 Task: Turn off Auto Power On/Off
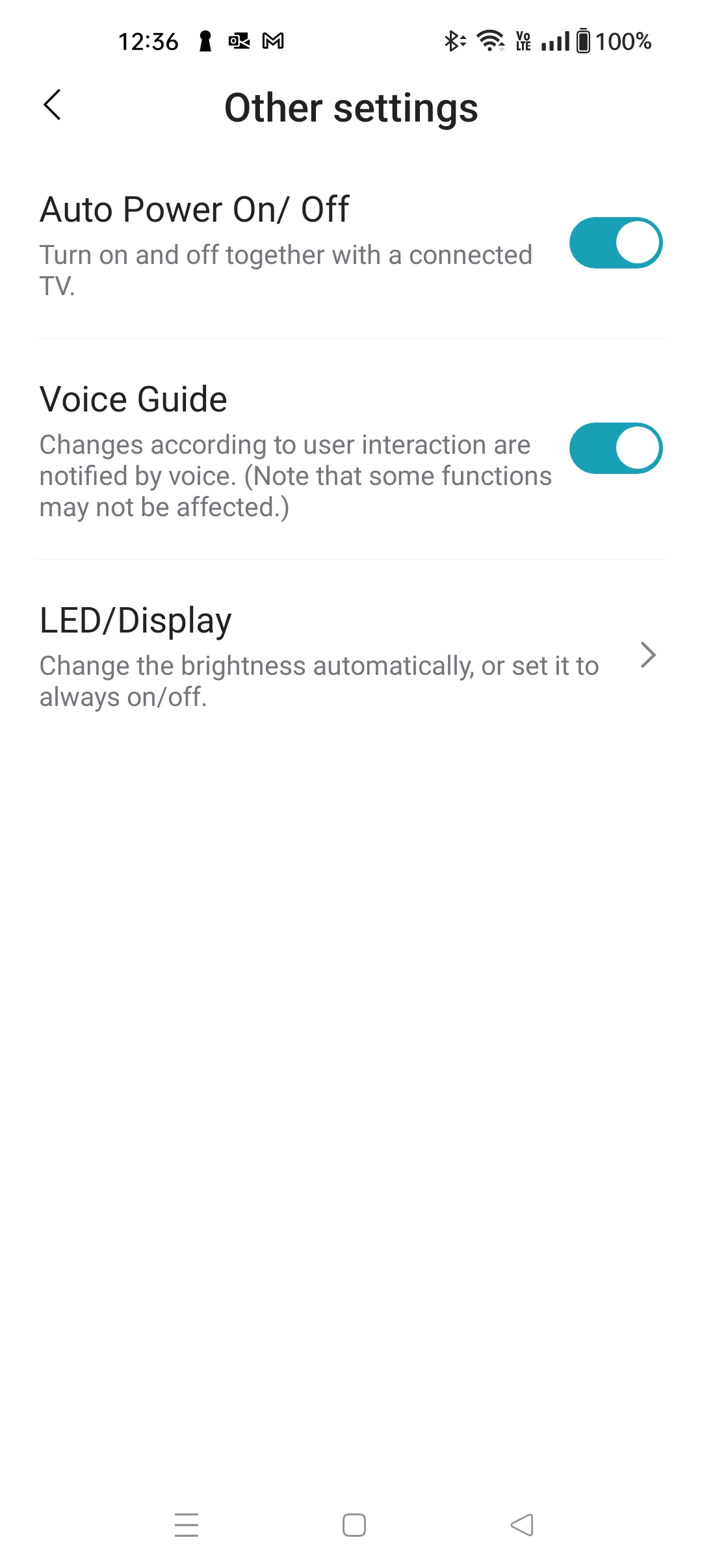[615, 242]
